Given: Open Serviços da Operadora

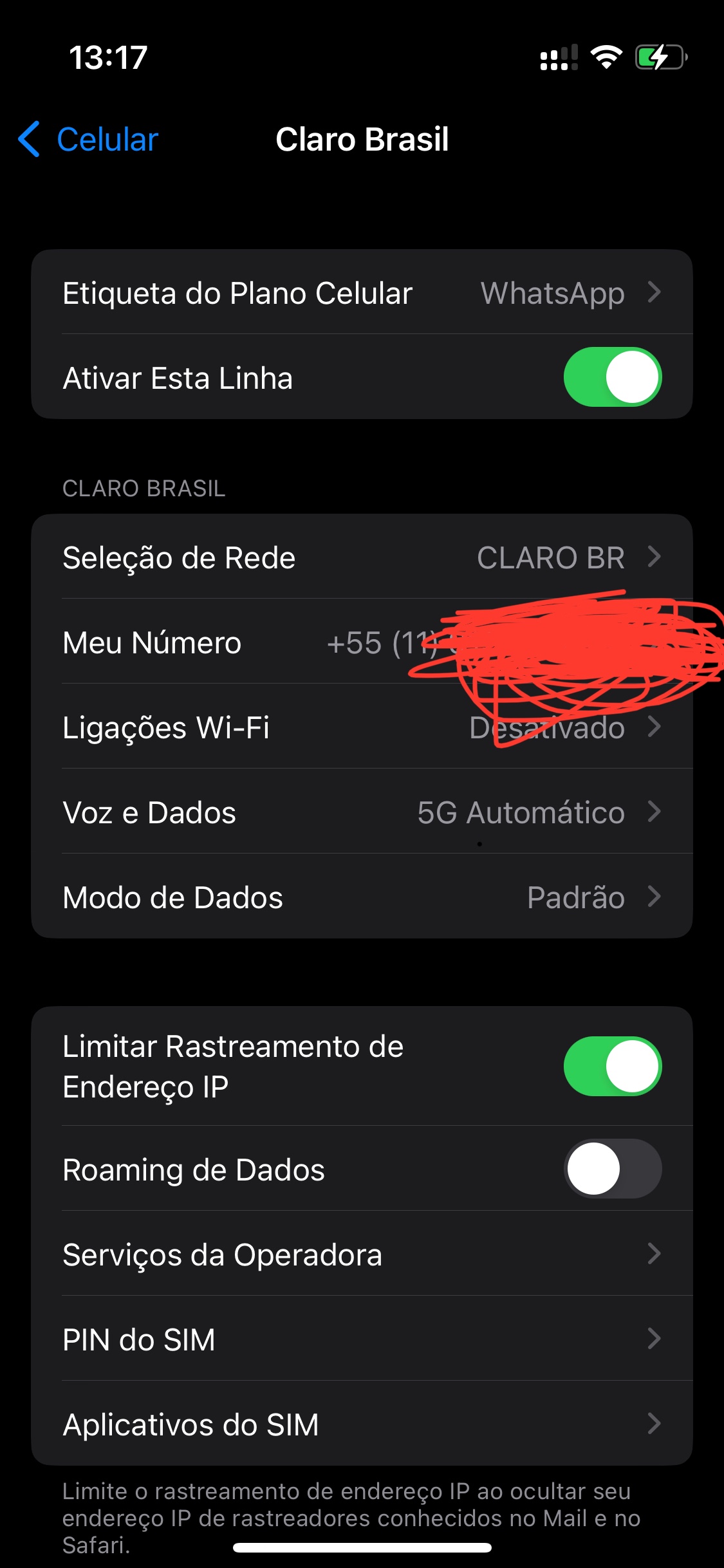Looking at the screenshot, I should click(x=362, y=1254).
